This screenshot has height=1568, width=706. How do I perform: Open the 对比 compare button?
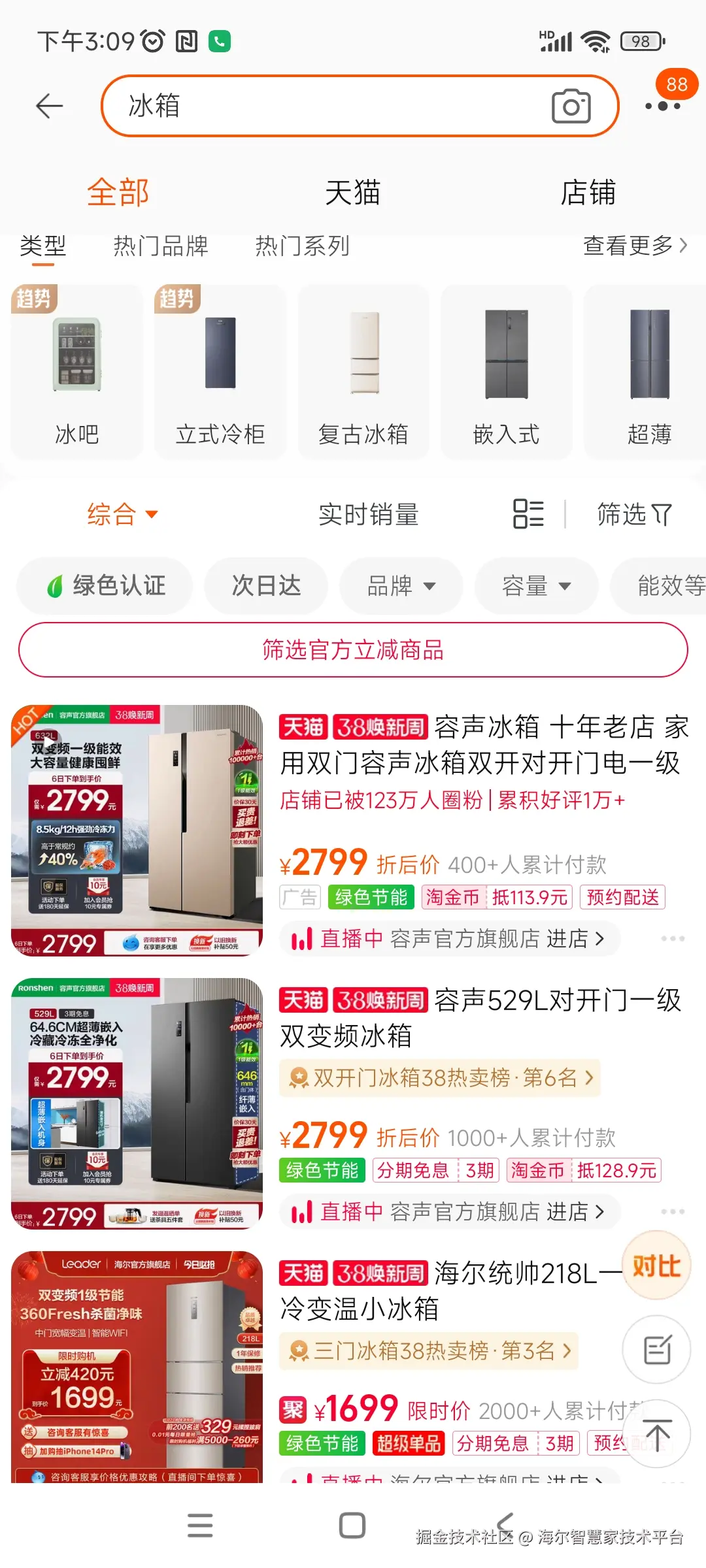[656, 1266]
